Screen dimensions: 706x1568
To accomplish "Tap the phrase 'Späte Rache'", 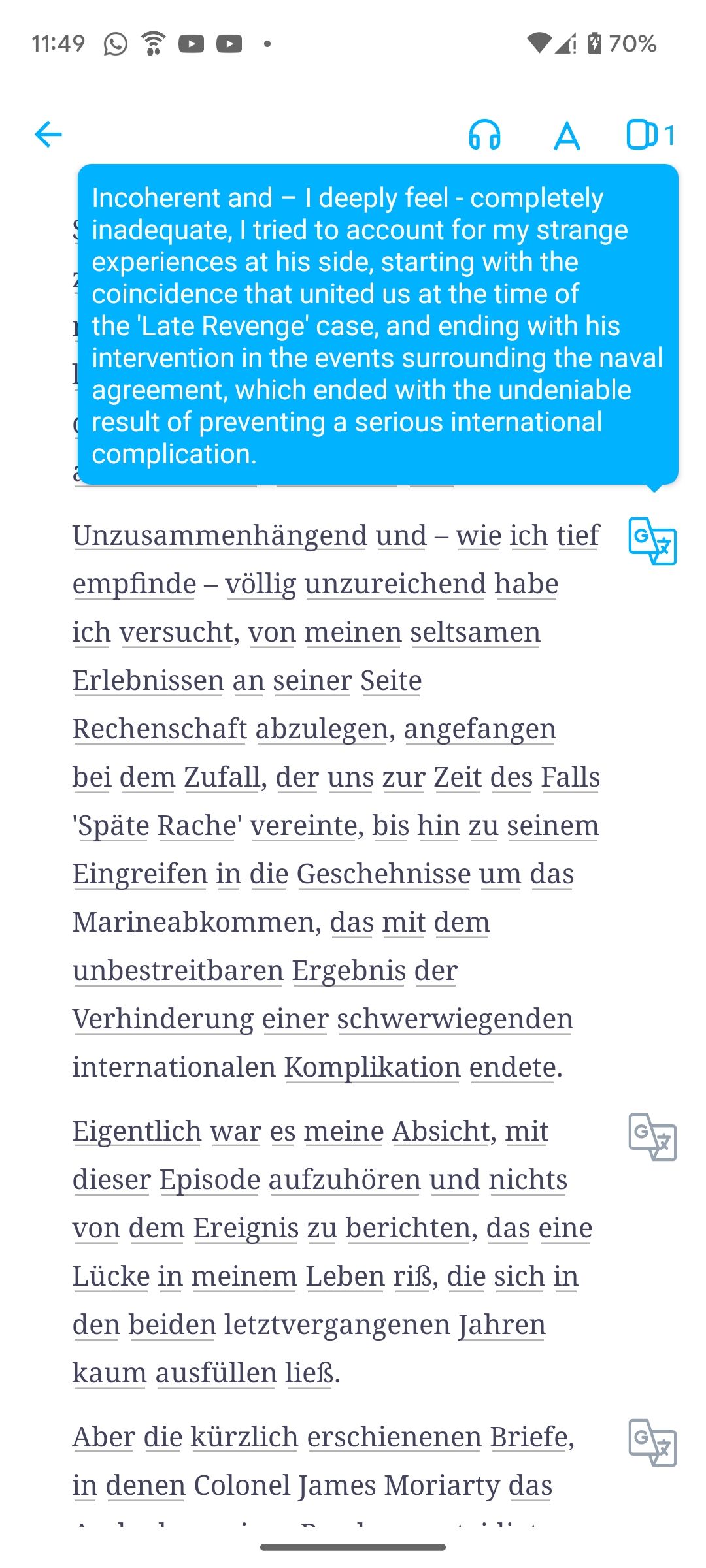I will (157, 825).
